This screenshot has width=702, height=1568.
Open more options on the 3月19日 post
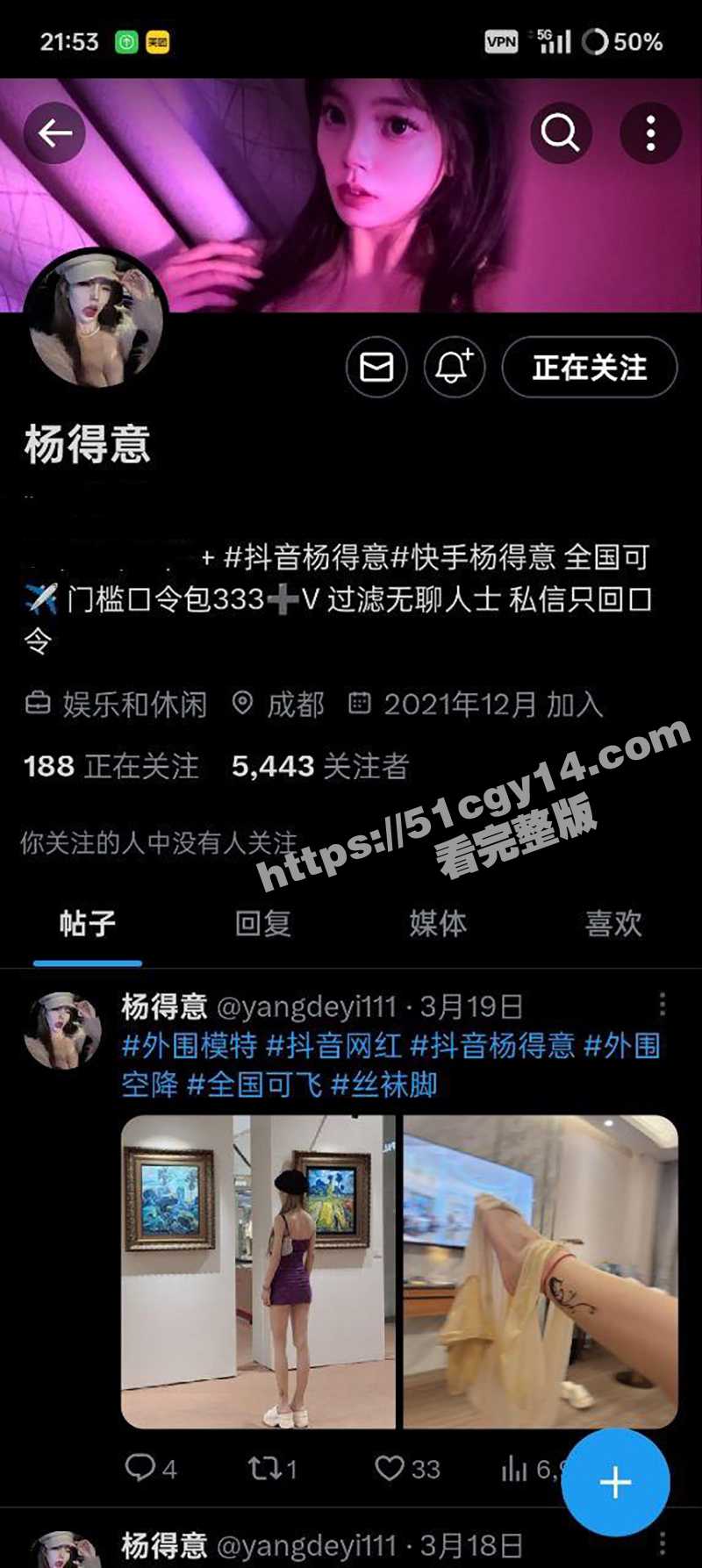tap(663, 1005)
